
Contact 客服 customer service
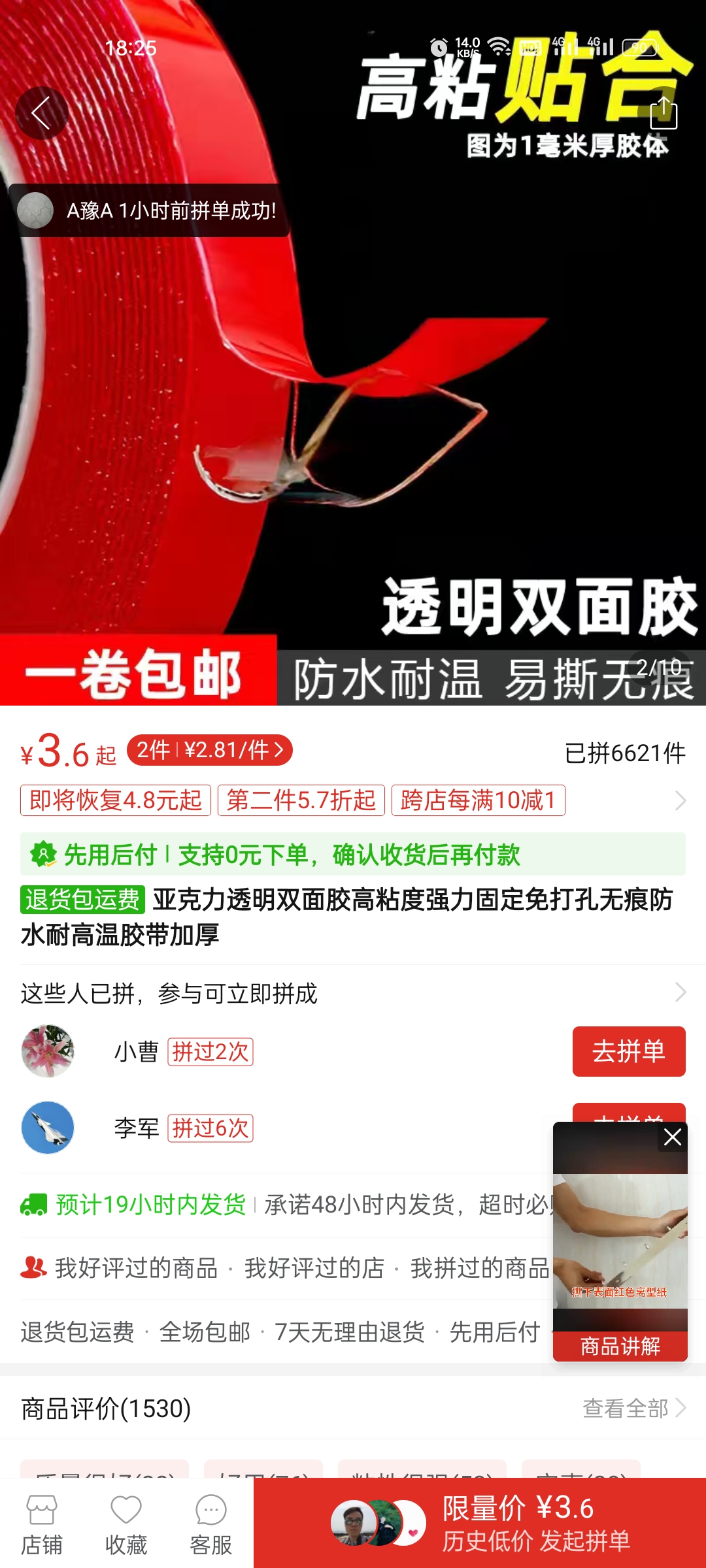click(210, 1524)
